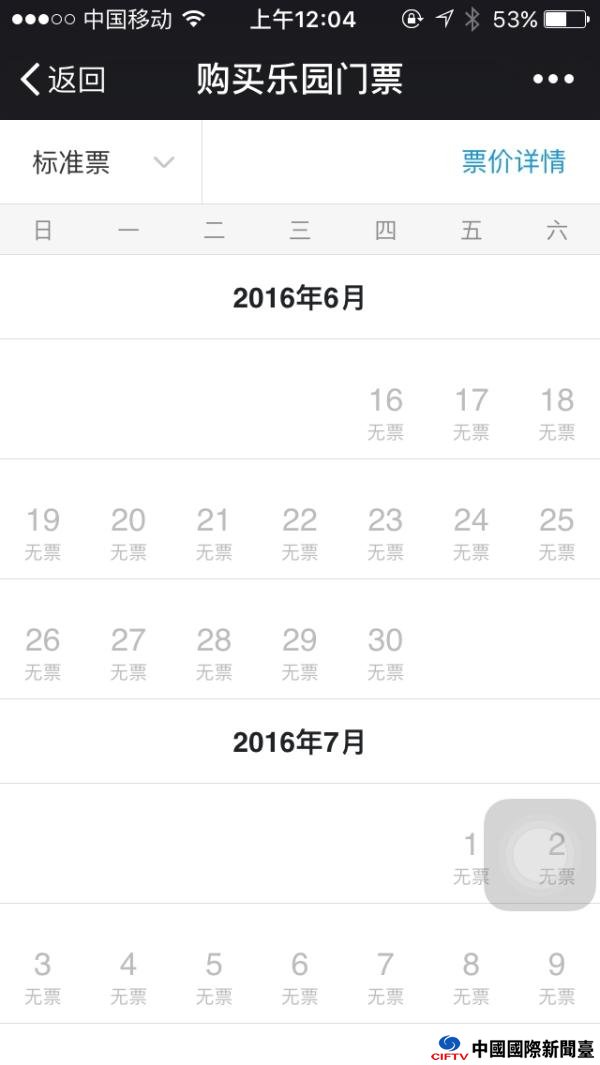Viewport: 600px width, 1065px height.
Task: Choose June 30 date cell
Action: 385,652
